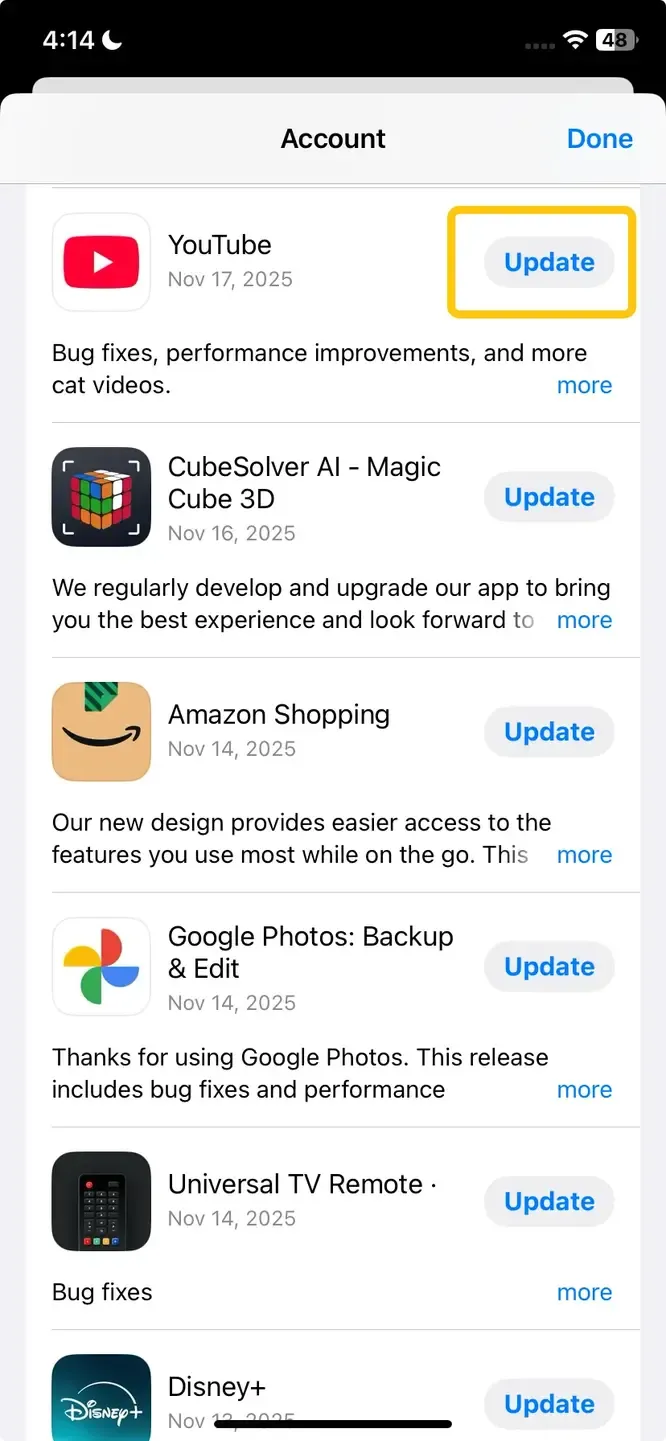Tap more under Universal TV Remote bug fixes
Screen dimensions: 666x1441
coord(584,1292)
